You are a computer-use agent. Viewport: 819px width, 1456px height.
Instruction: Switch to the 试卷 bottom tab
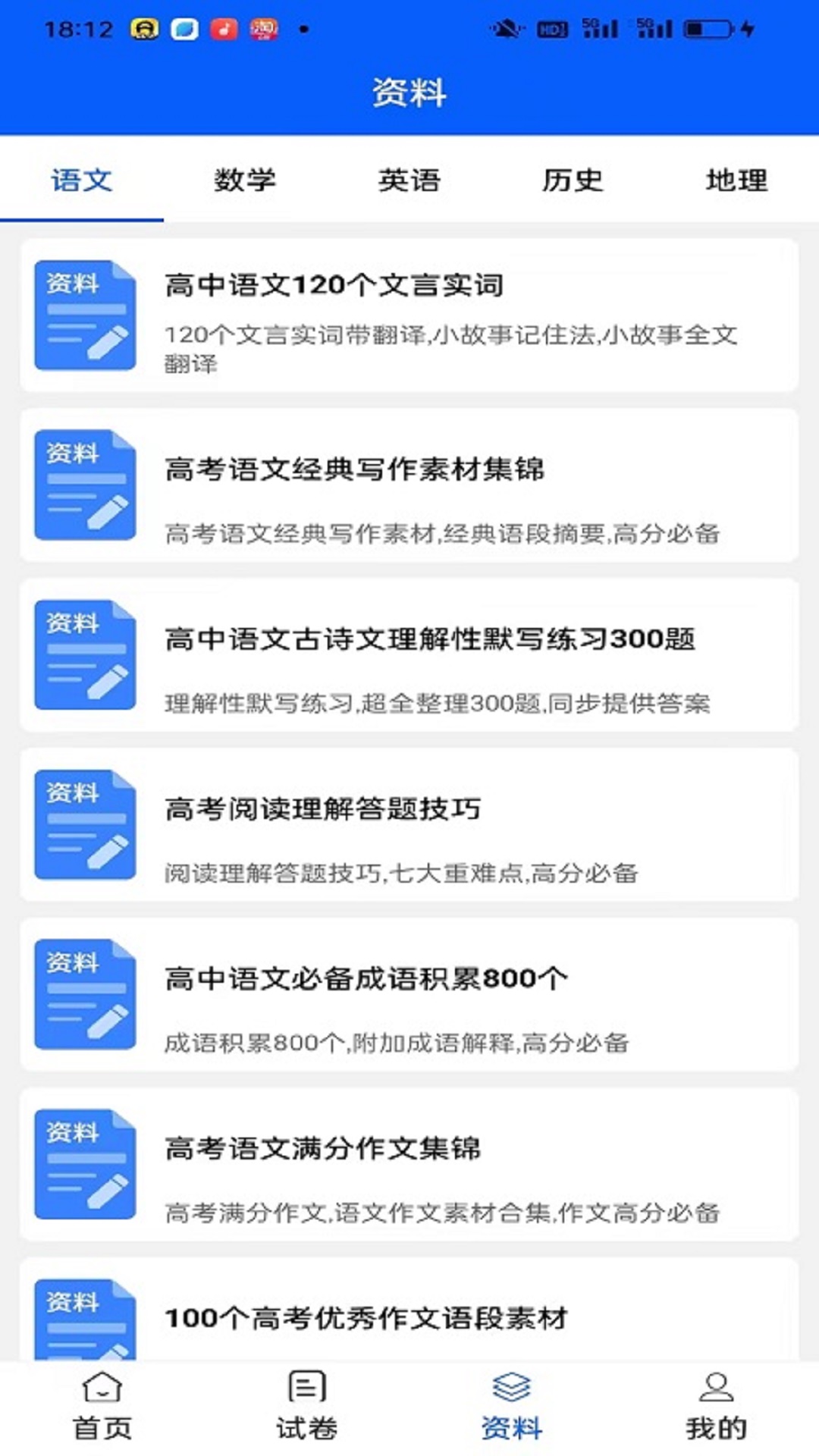tap(307, 1406)
